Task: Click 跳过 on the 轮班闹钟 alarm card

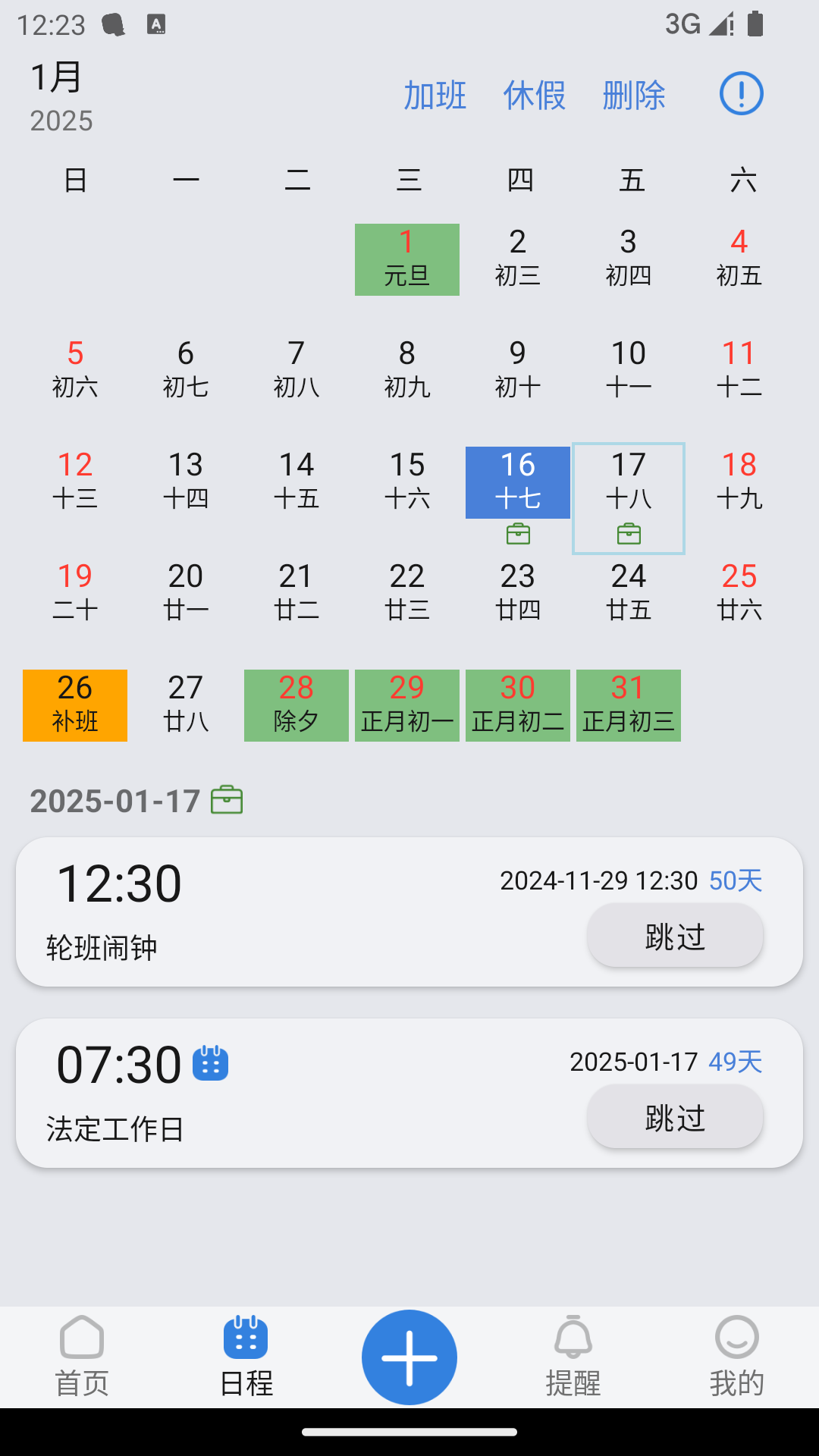Action: pos(674,936)
